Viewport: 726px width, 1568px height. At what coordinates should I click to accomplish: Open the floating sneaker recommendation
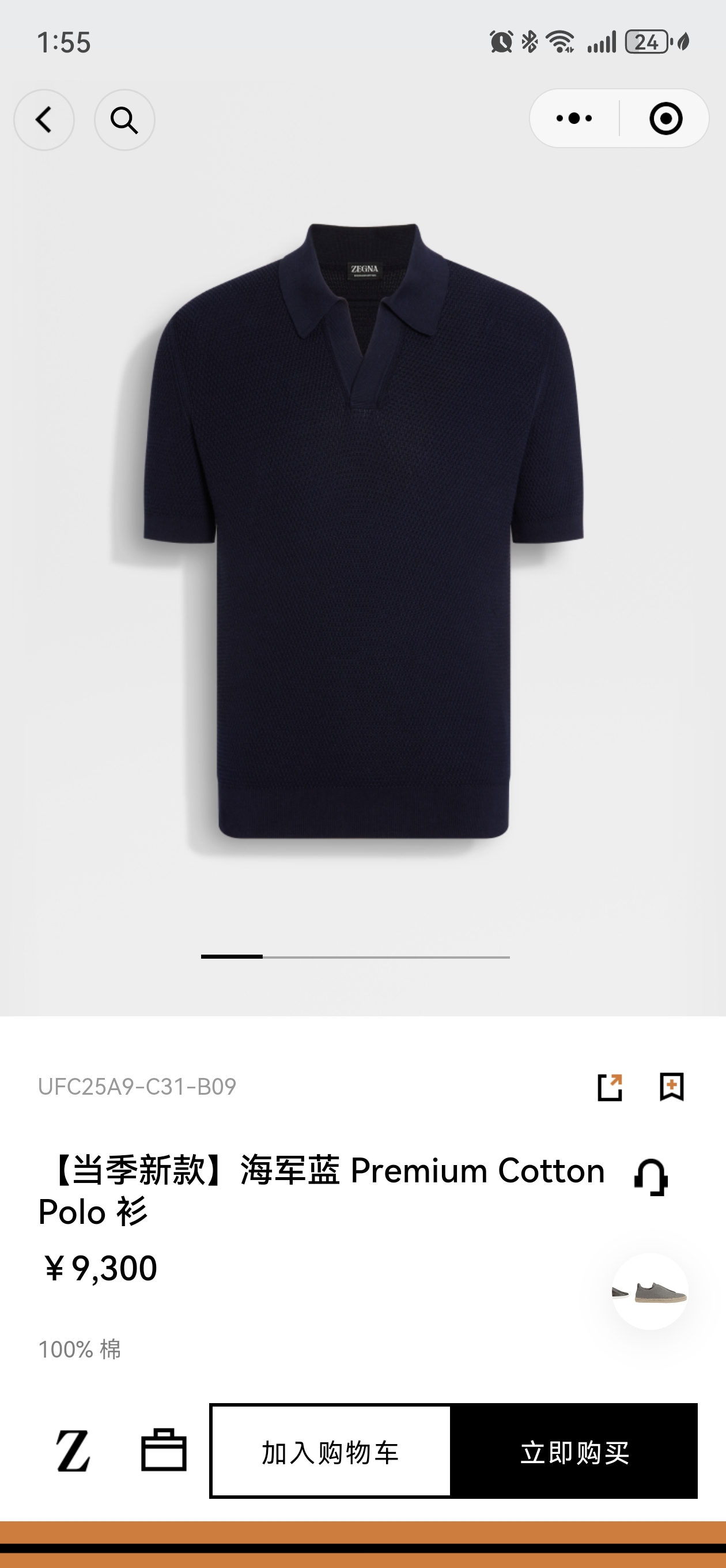pyautogui.click(x=649, y=1292)
